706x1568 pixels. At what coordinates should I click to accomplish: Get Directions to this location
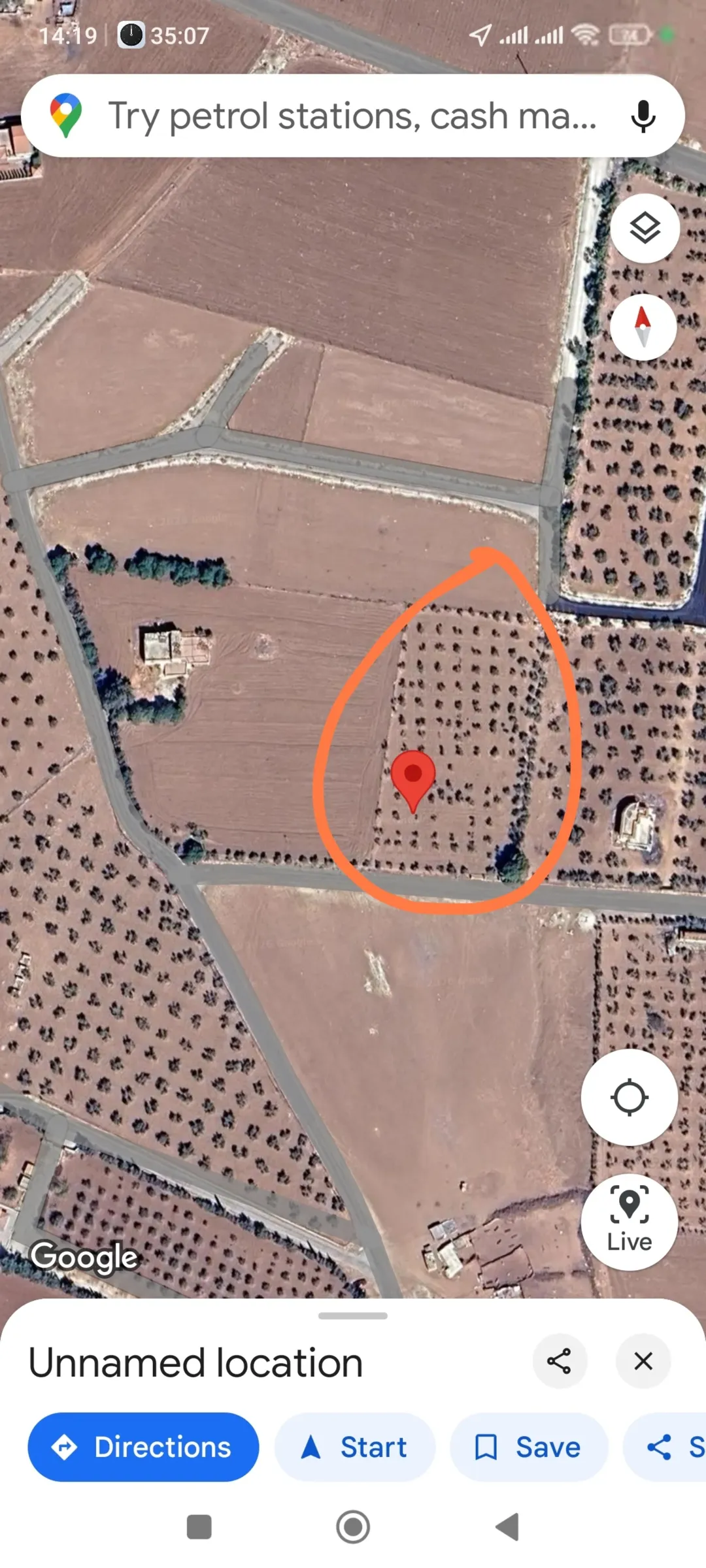(x=143, y=1447)
